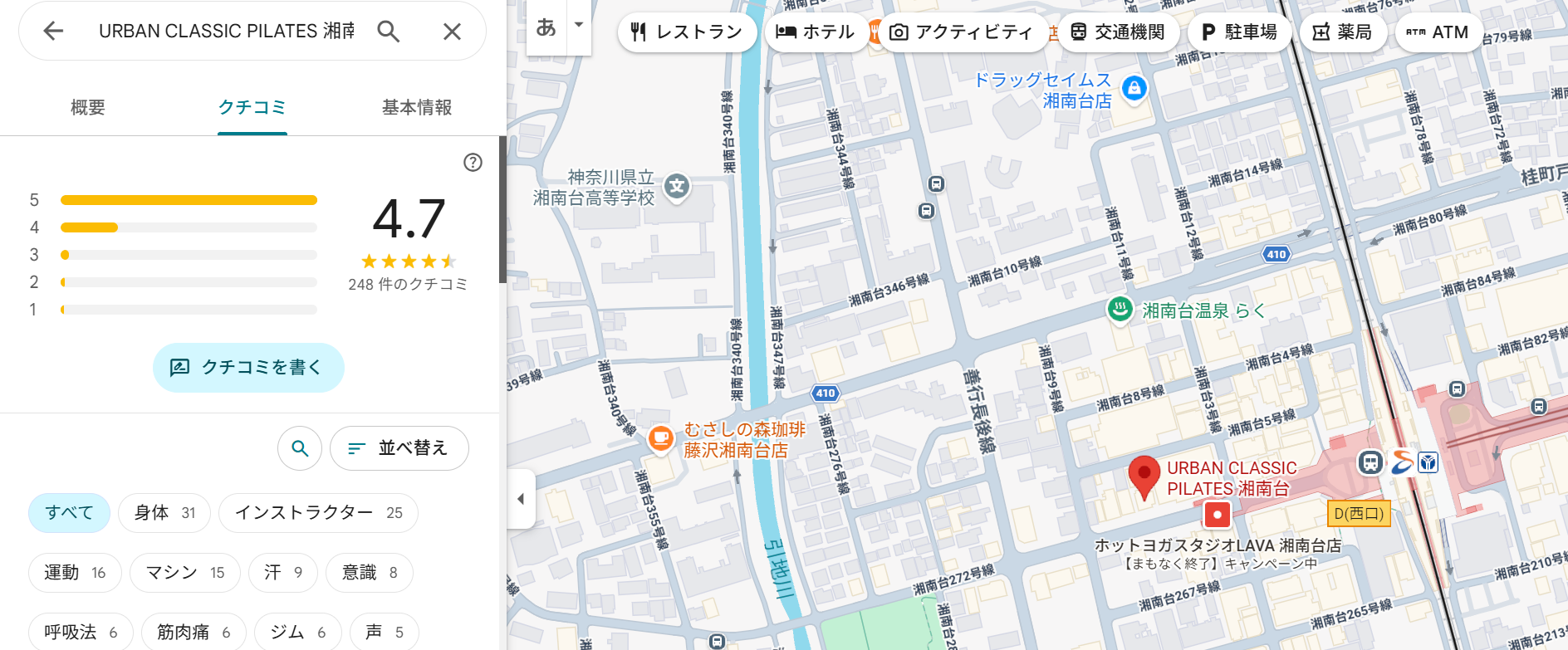
Task: Switch to the 基本情報 tab
Action: [x=416, y=107]
